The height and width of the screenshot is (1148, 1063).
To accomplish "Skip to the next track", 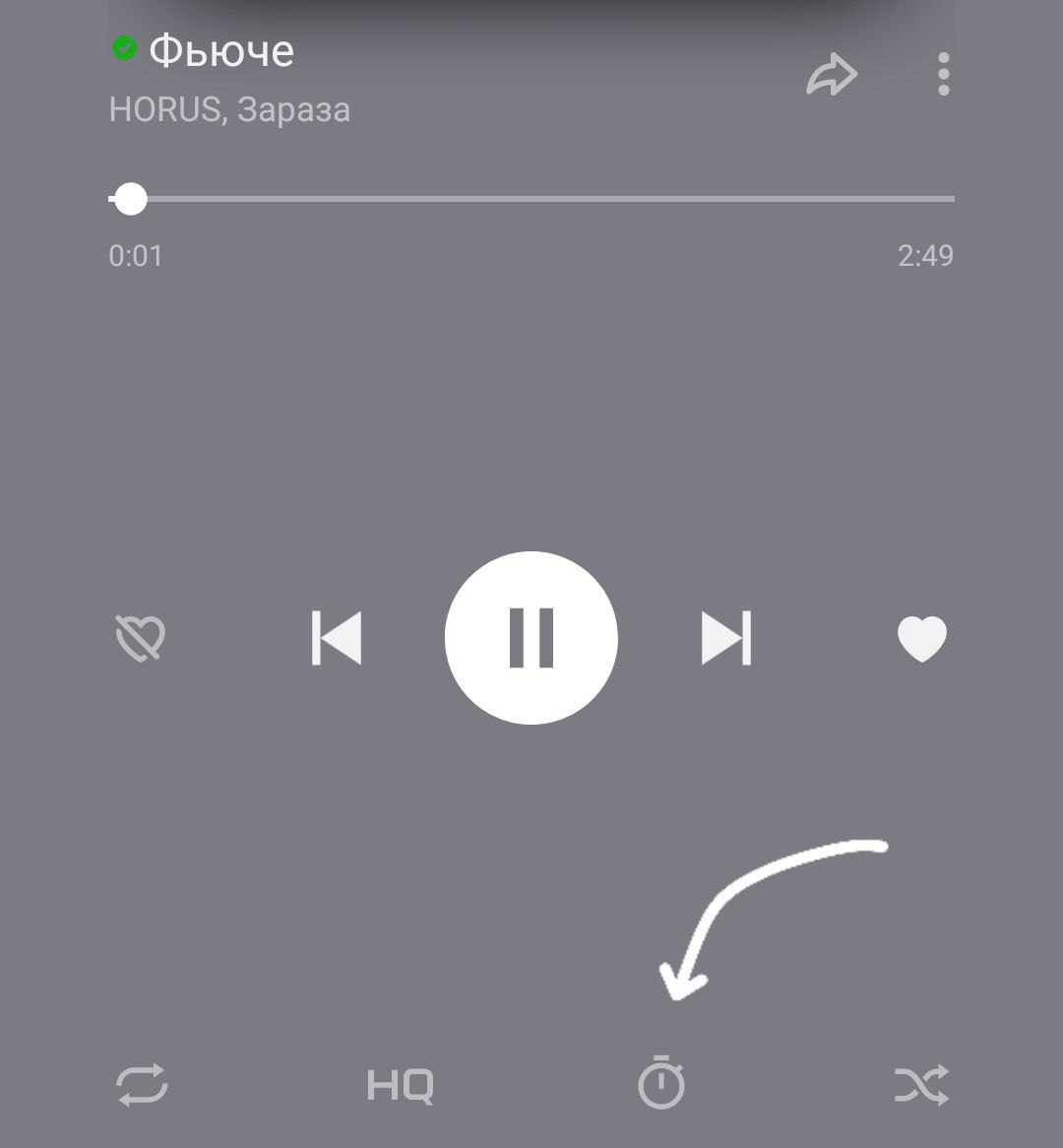I will click(x=726, y=638).
